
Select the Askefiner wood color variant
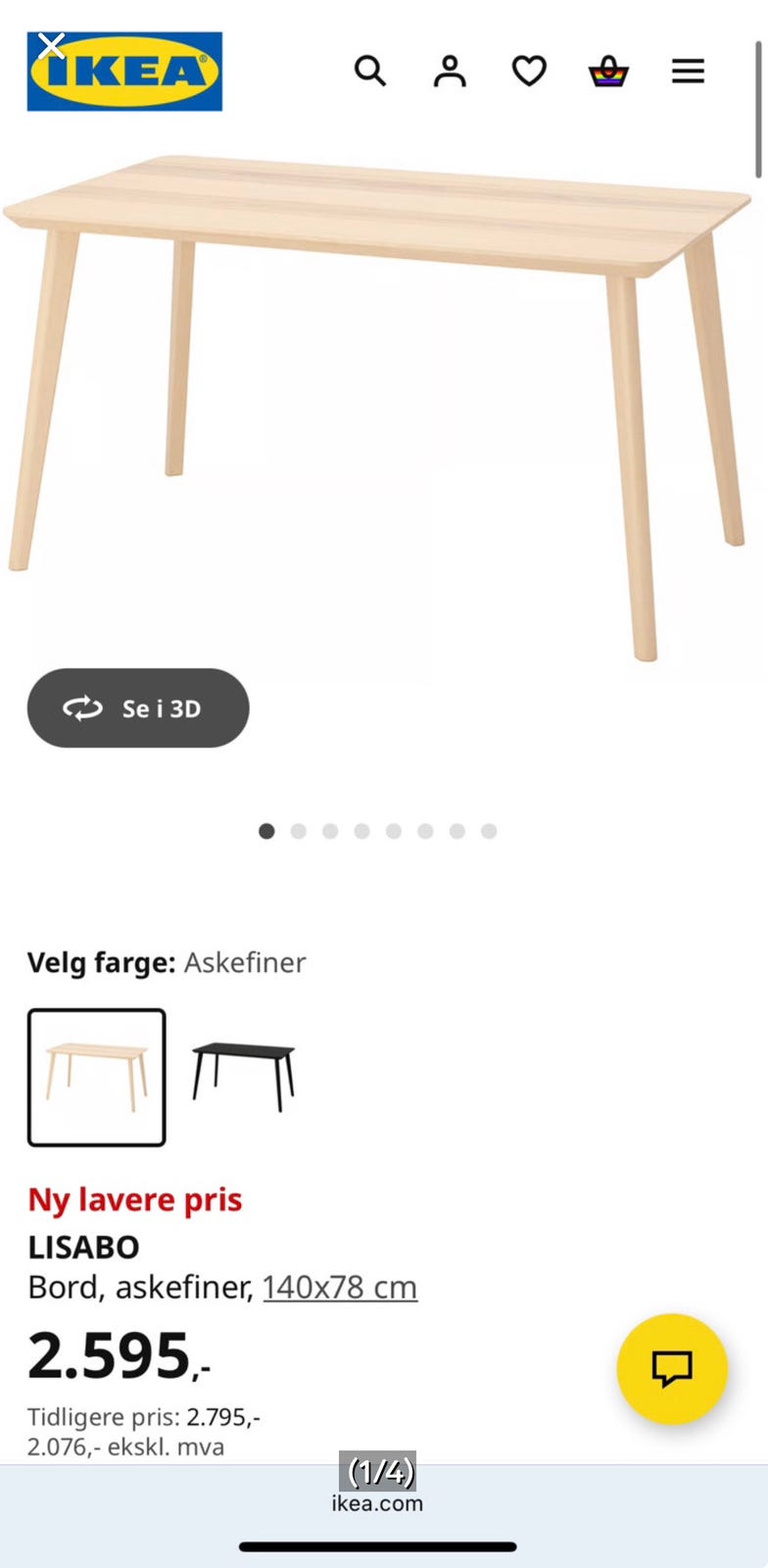pyautogui.click(x=96, y=1075)
